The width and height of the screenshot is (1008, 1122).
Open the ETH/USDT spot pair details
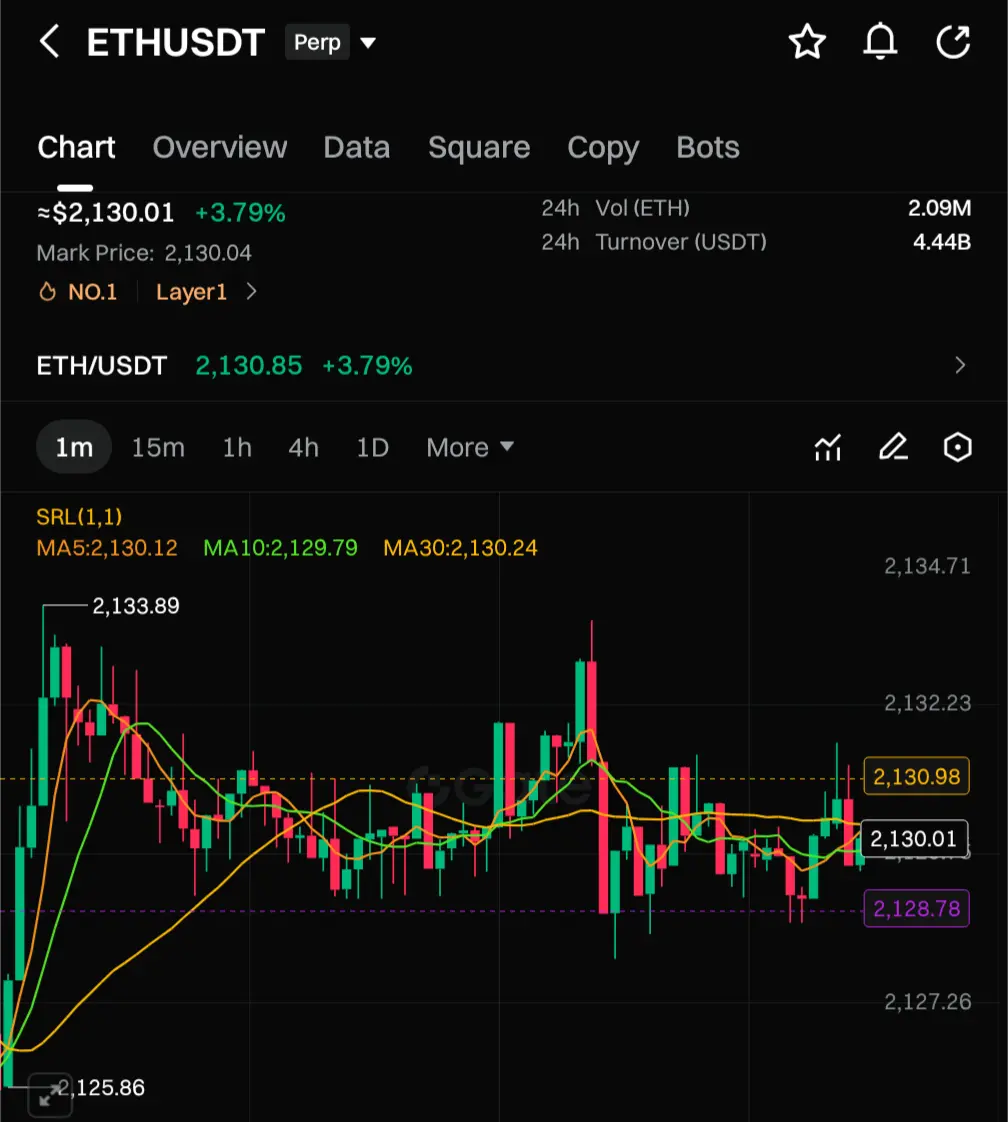click(502, 366)
